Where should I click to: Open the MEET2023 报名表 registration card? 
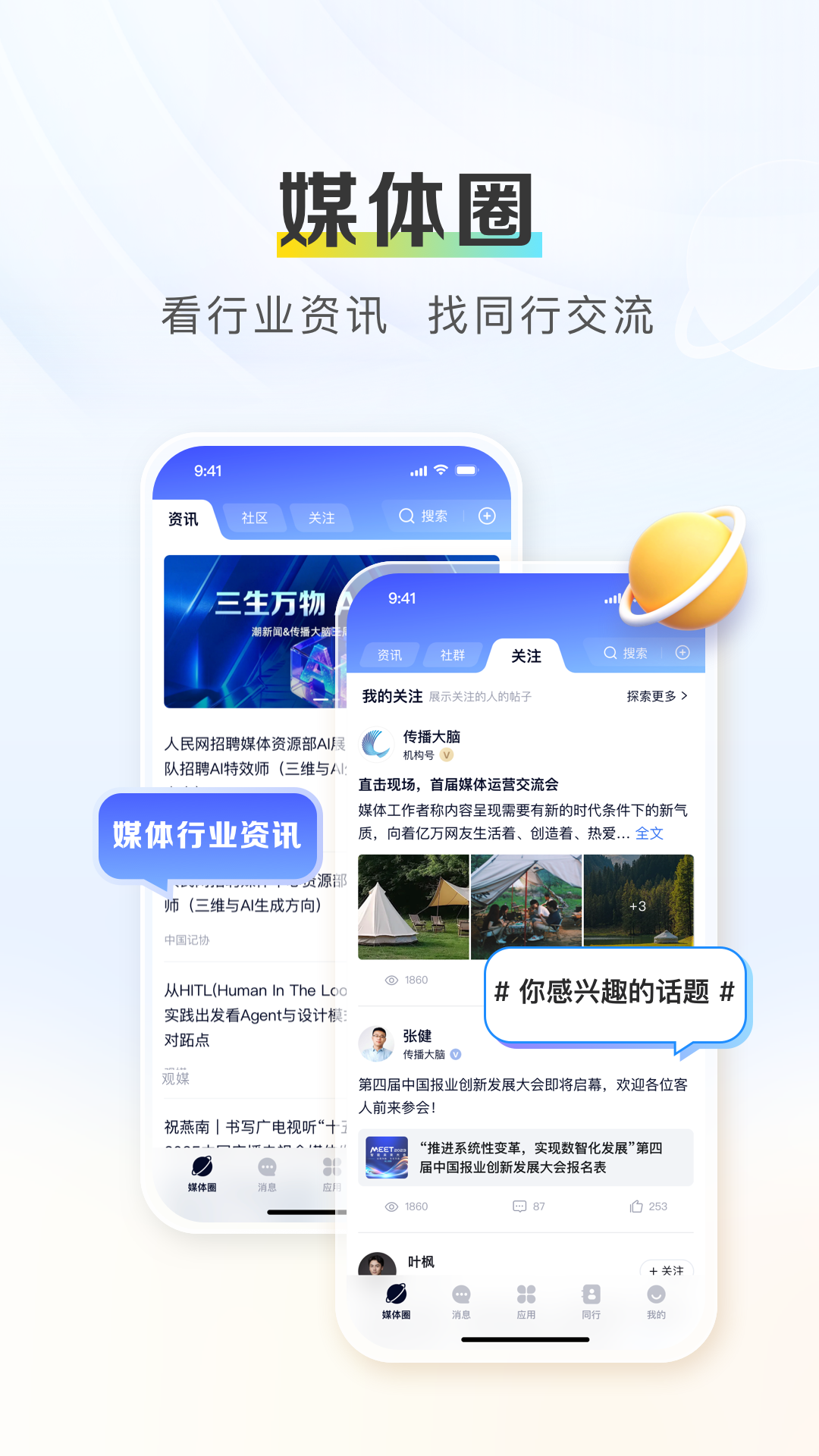coord(526,1156)
